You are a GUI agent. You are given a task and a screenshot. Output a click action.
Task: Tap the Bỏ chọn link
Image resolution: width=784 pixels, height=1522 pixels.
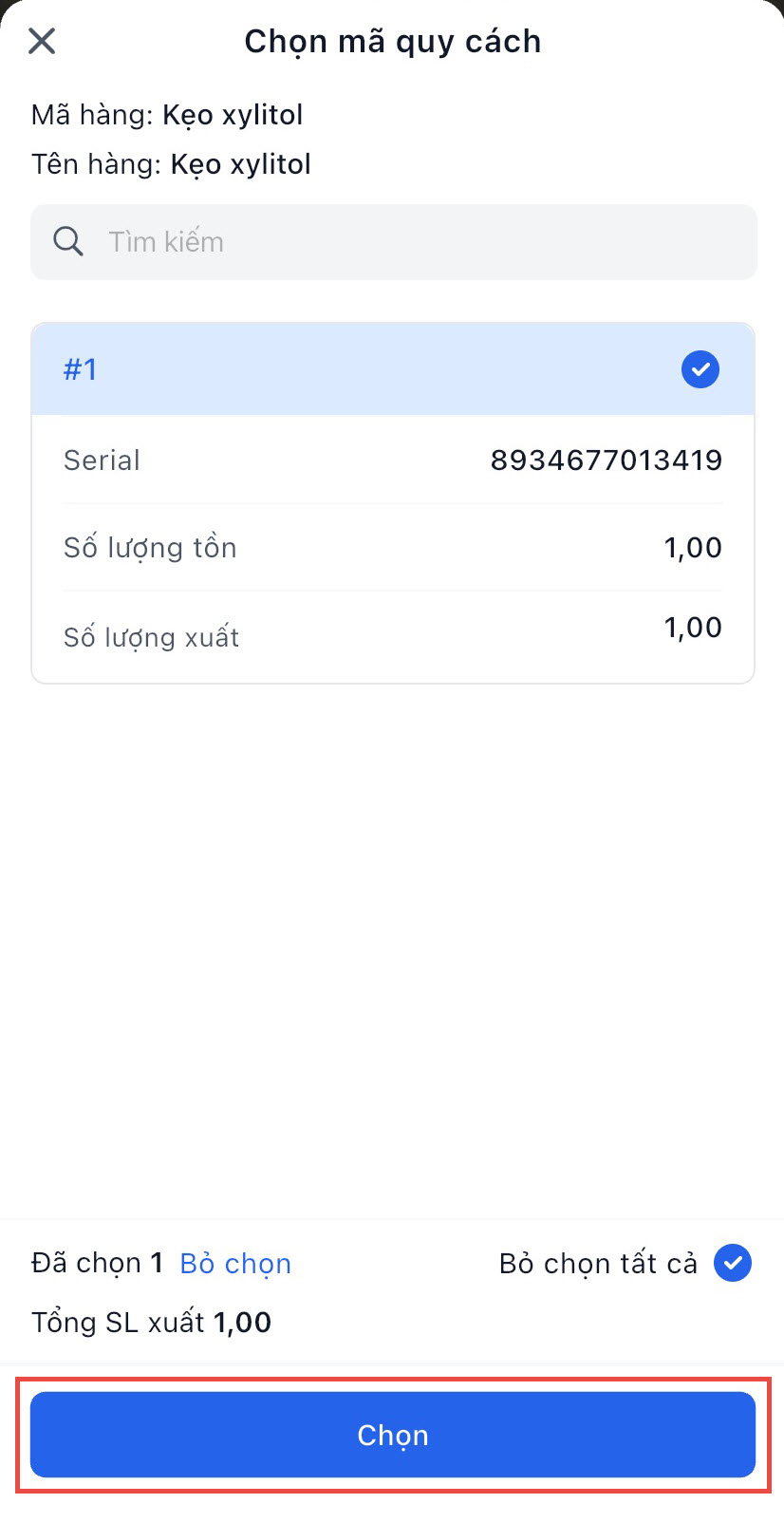(x=235, y=1264)
